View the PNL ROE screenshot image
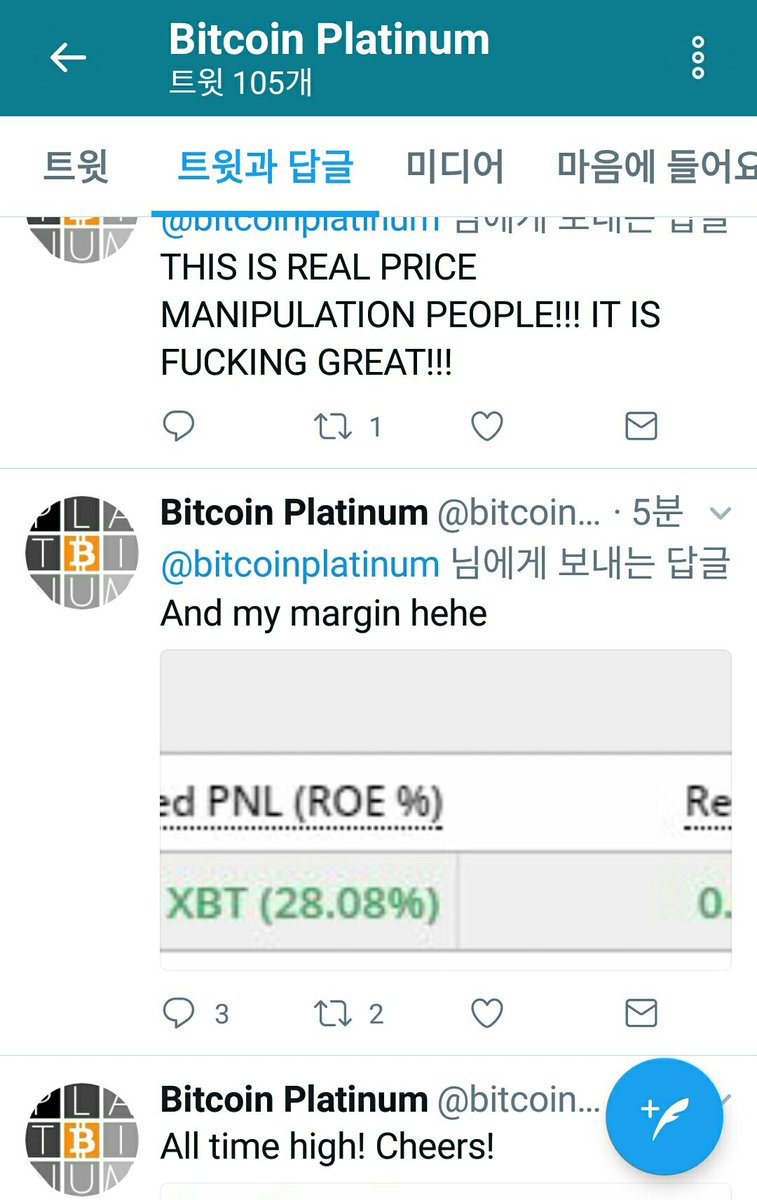This screenshot has width=757, height=1200. click(x=445, y=810)
